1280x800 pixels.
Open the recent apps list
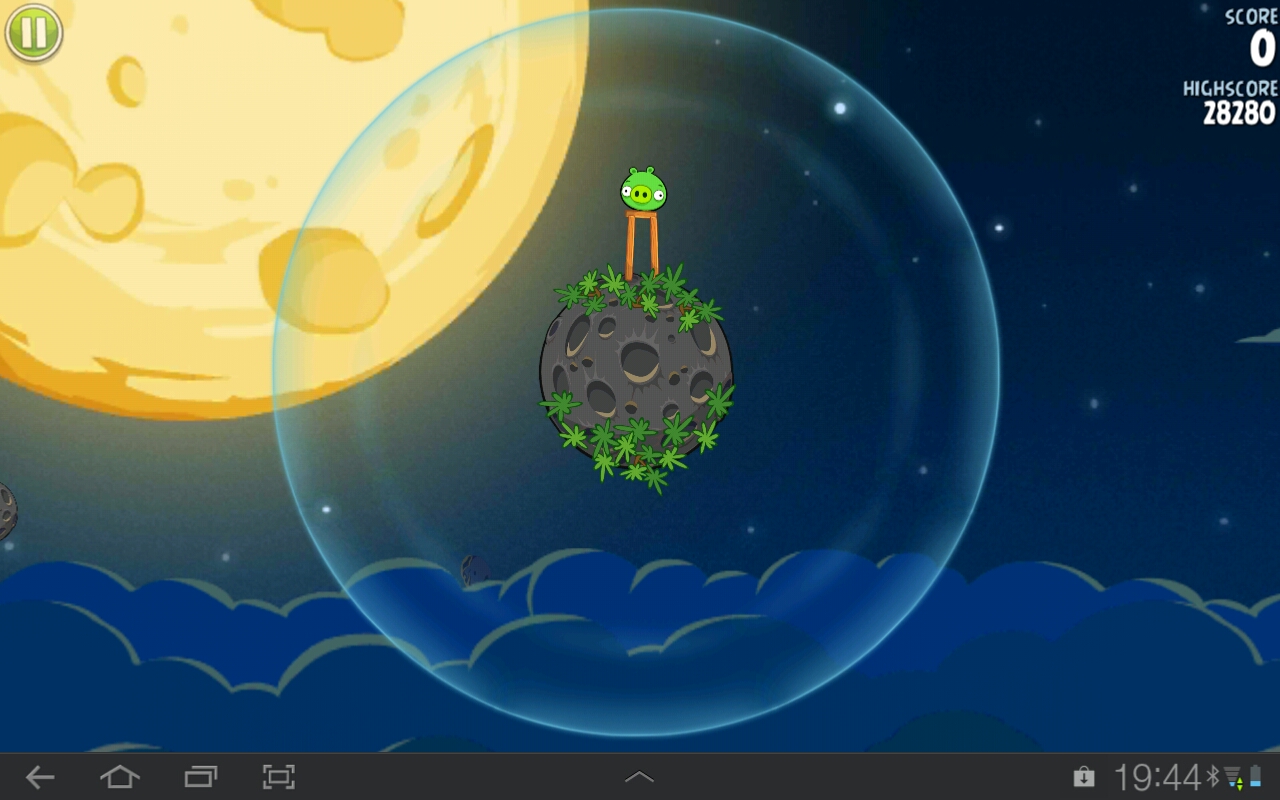(x=200, y=777)
